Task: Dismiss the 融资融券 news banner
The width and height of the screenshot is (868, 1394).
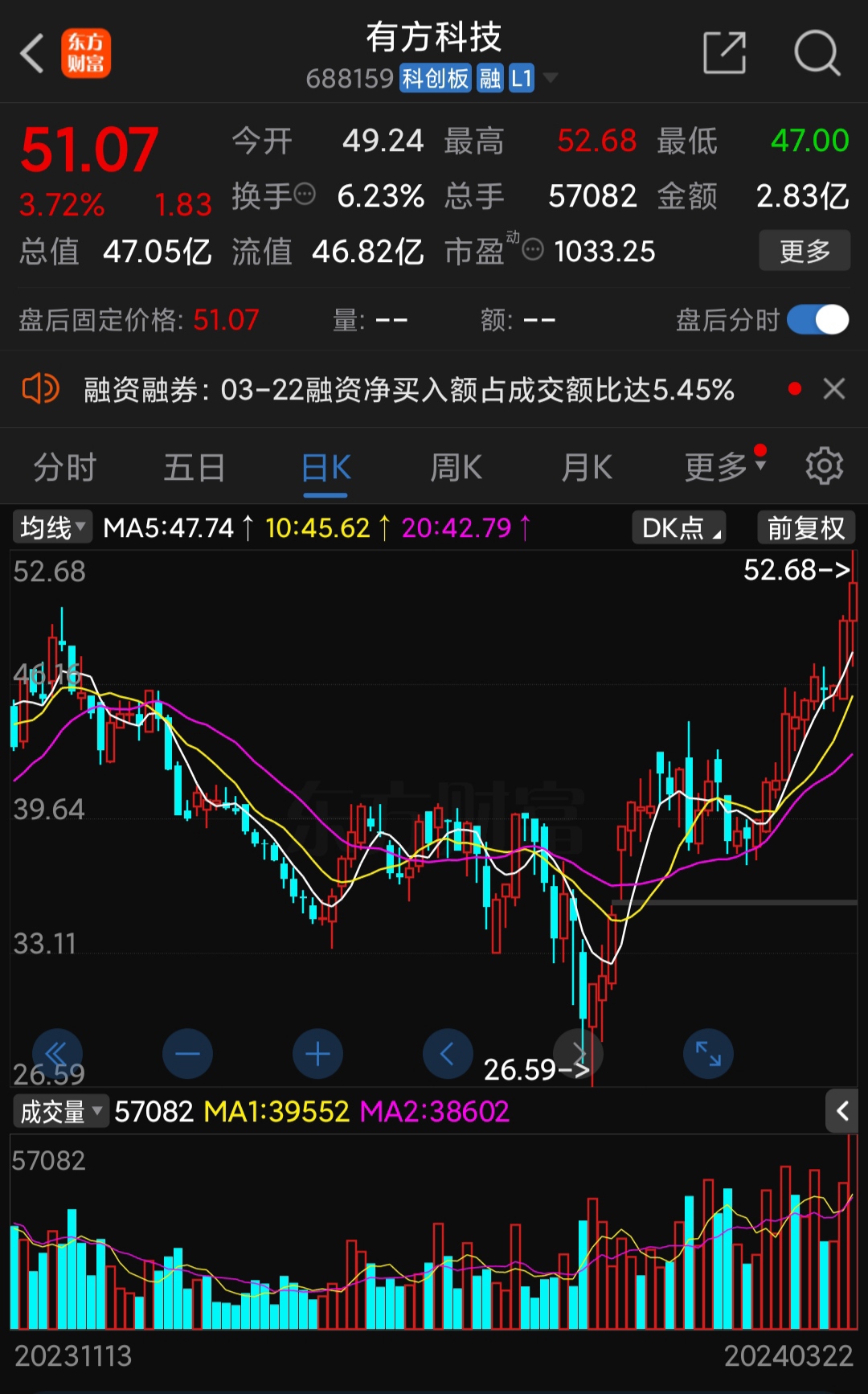Action: tap(834, 389)
